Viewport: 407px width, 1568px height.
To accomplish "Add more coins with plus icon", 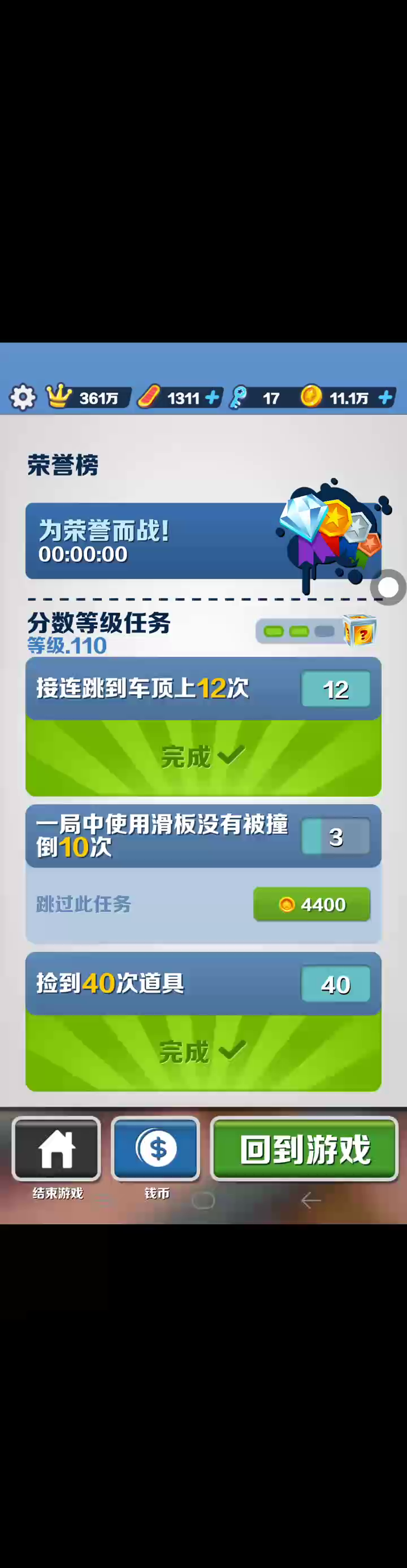I will coord(384,397).
